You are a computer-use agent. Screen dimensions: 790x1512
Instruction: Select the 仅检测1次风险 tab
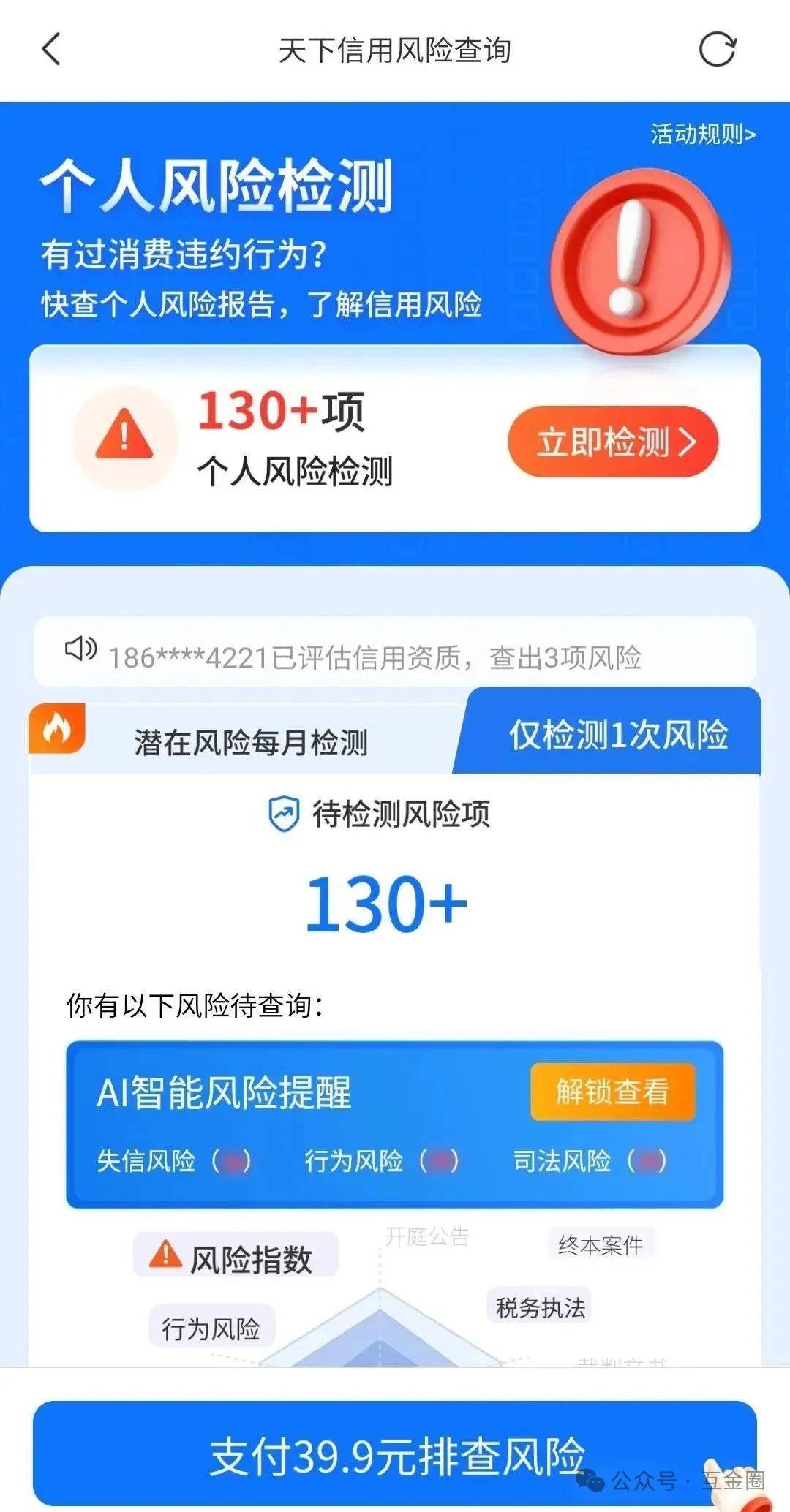618,735
